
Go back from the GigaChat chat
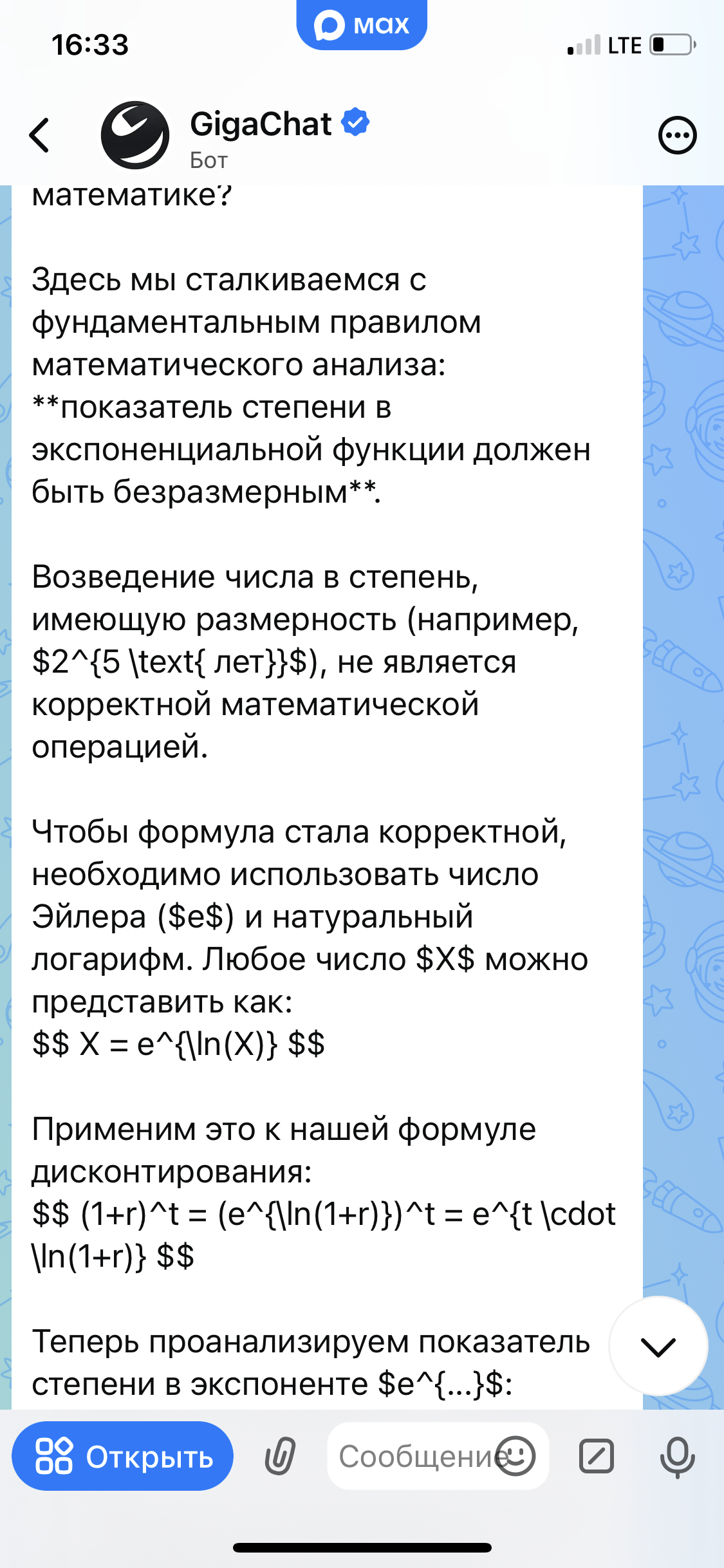tap(39, 135)
